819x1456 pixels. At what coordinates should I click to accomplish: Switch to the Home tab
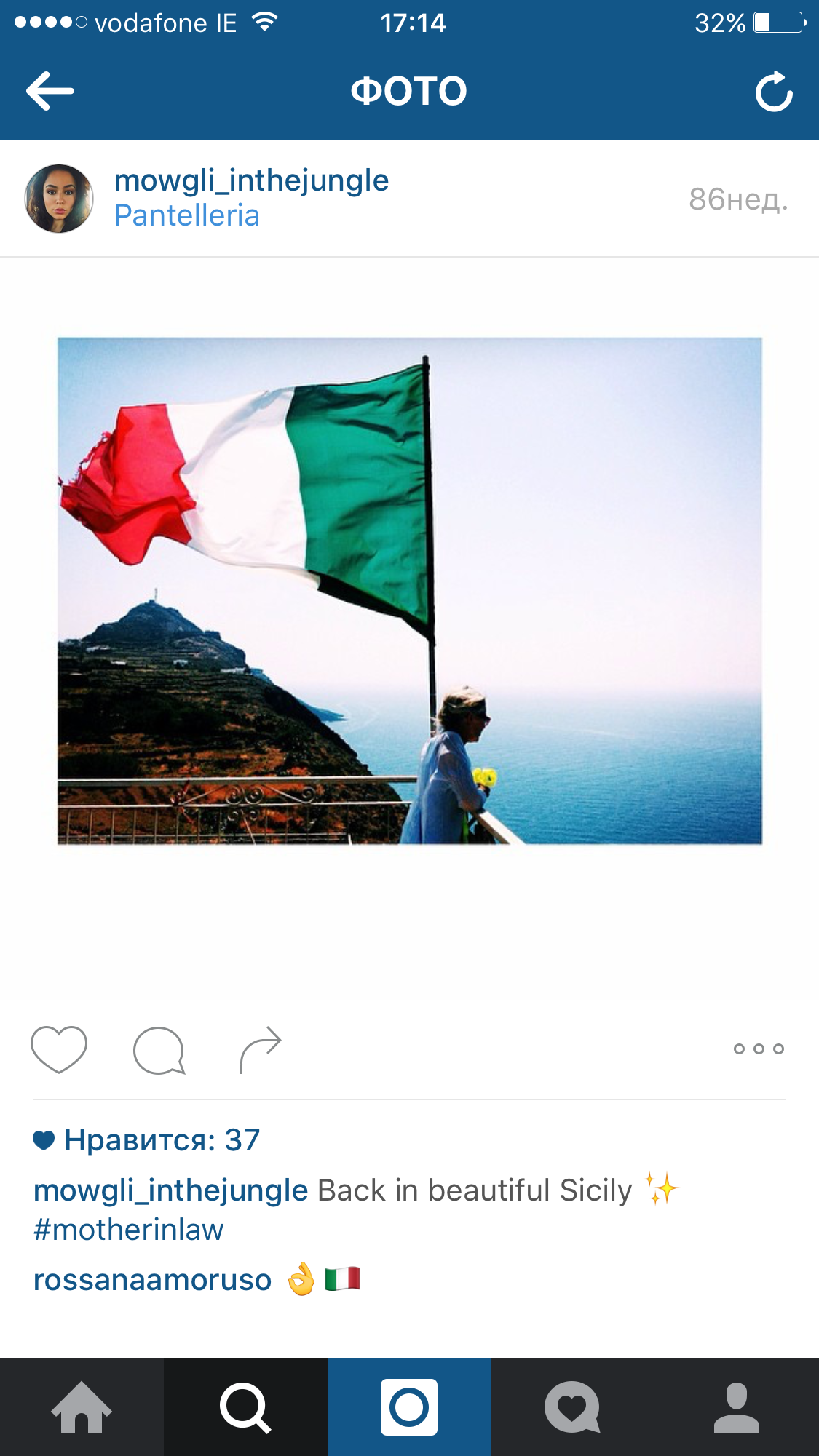point(82,1407)
